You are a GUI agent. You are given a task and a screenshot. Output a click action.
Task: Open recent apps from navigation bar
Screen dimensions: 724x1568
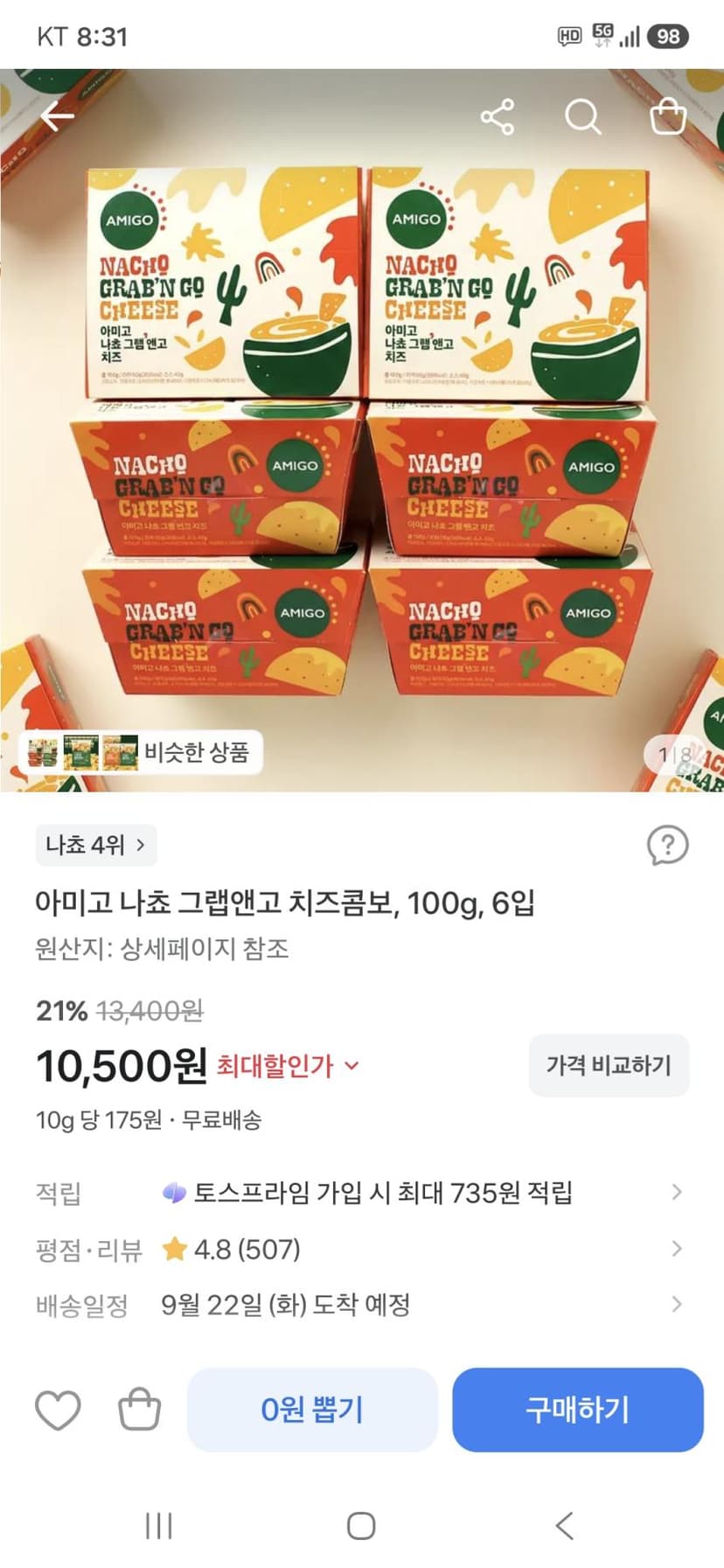click(159, 1526)
